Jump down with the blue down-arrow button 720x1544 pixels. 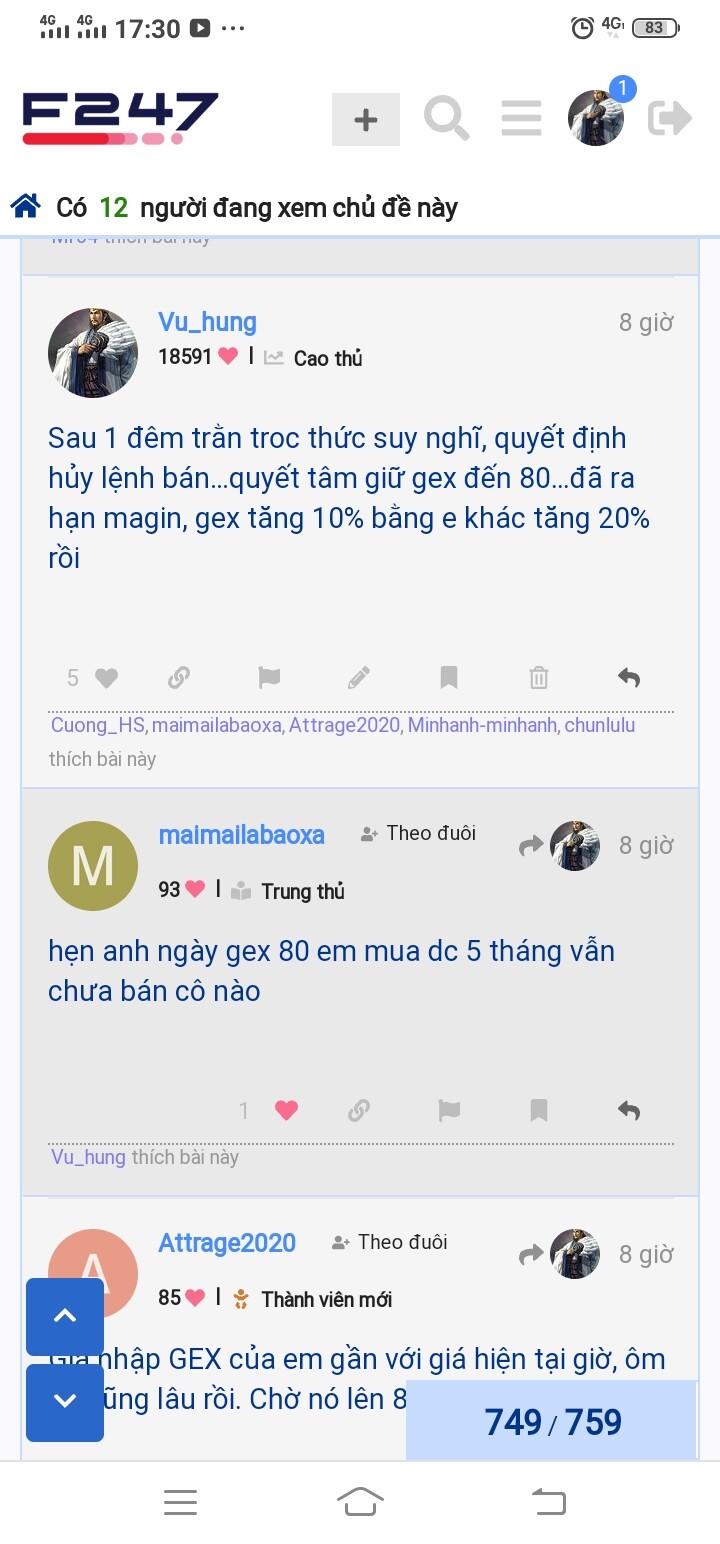65,1401
